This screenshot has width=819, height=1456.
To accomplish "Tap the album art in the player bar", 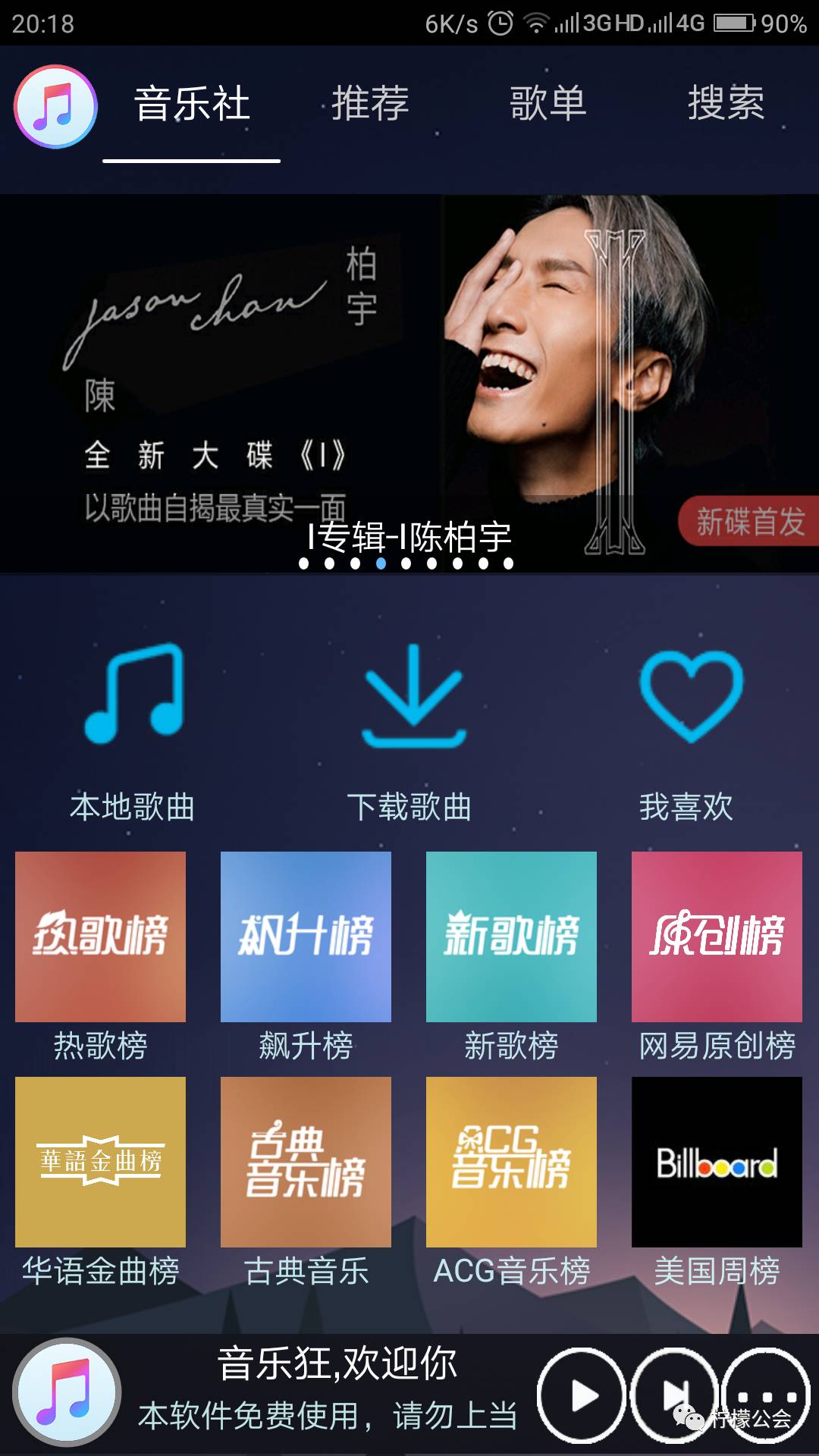I will pyautogui.click(x=67, y=1392).
